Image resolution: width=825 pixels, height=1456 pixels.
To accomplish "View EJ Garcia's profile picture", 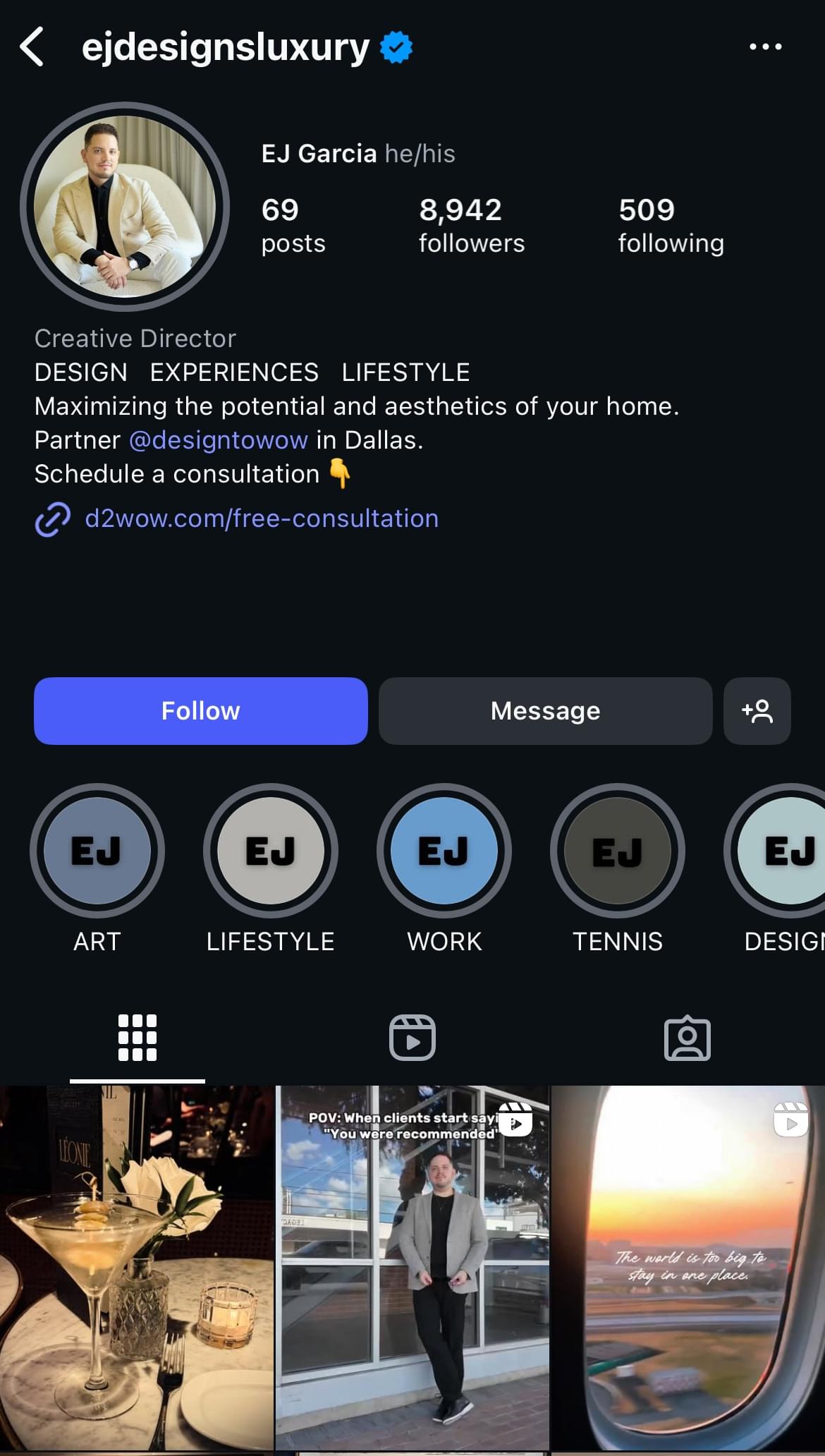I will coord(125,206).
